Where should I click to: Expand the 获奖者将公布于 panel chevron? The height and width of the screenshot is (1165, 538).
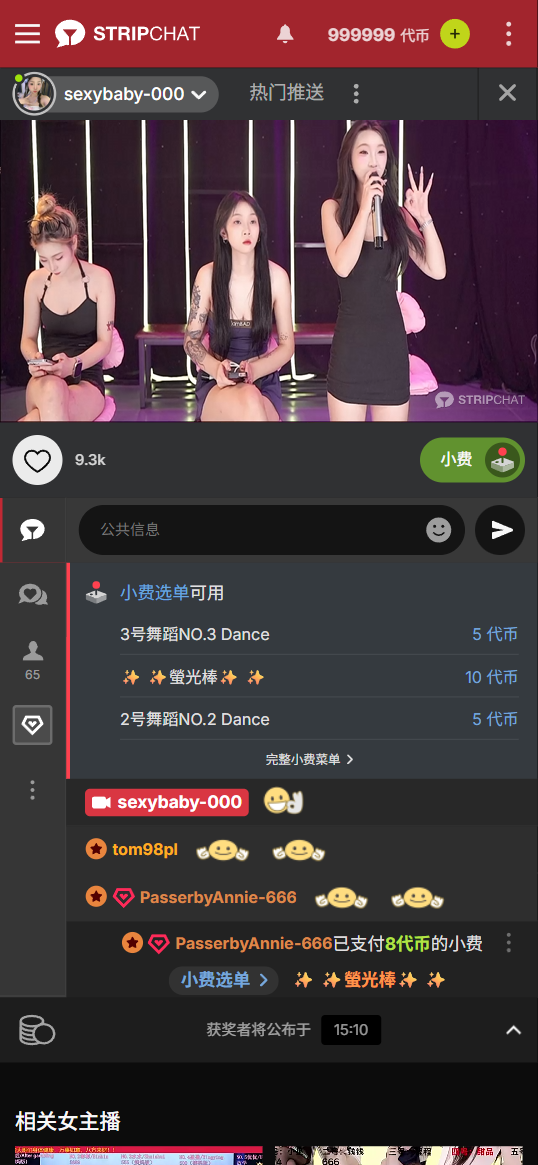point(513,1030)
